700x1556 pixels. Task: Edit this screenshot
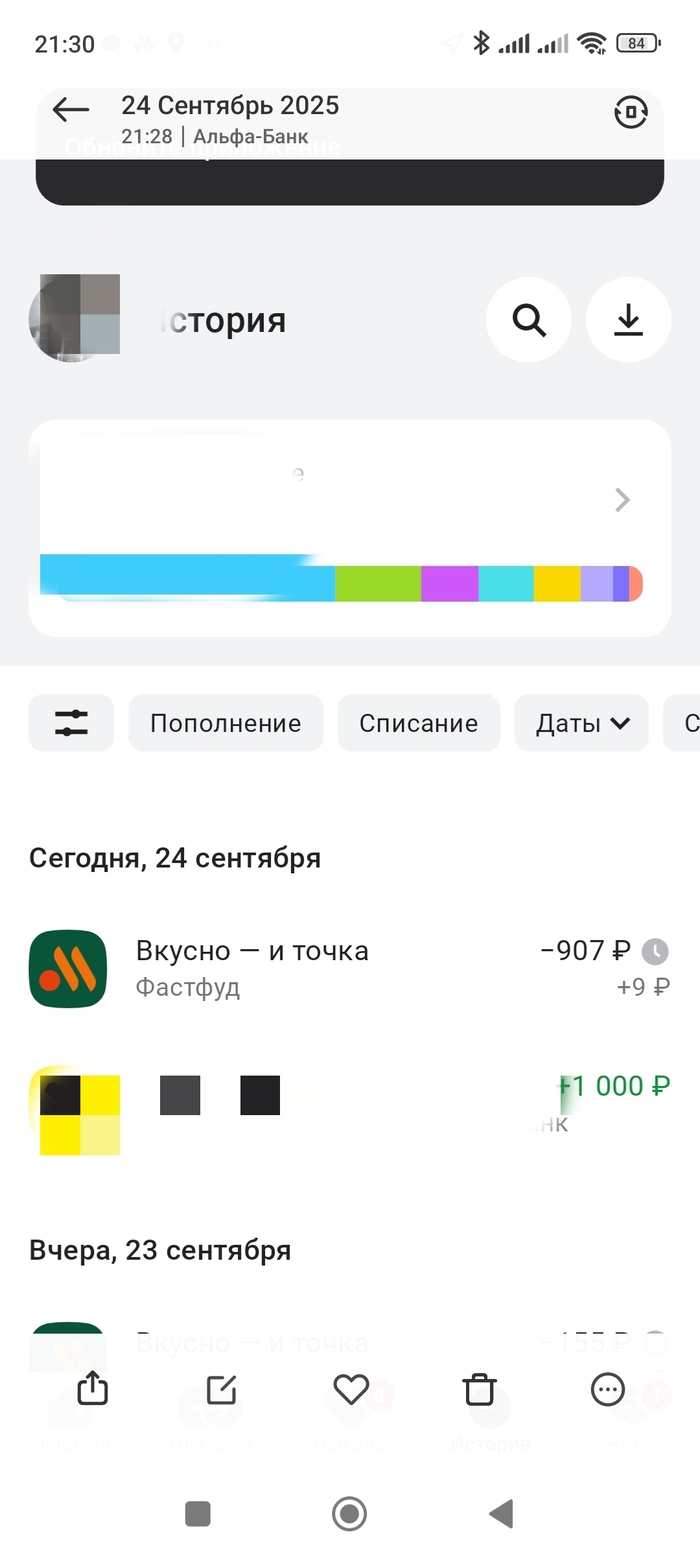coord(220,1389)
